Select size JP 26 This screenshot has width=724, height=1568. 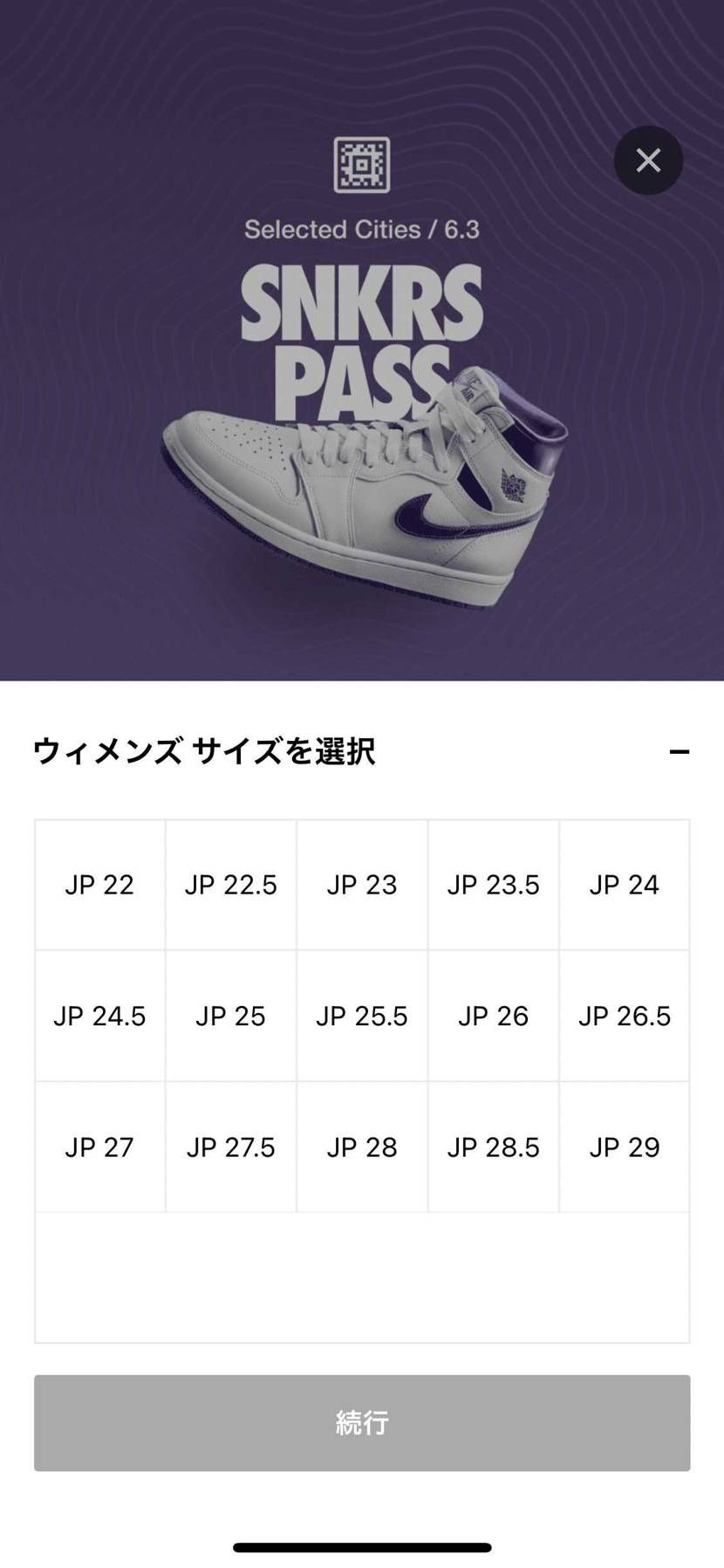[493, 1017]
